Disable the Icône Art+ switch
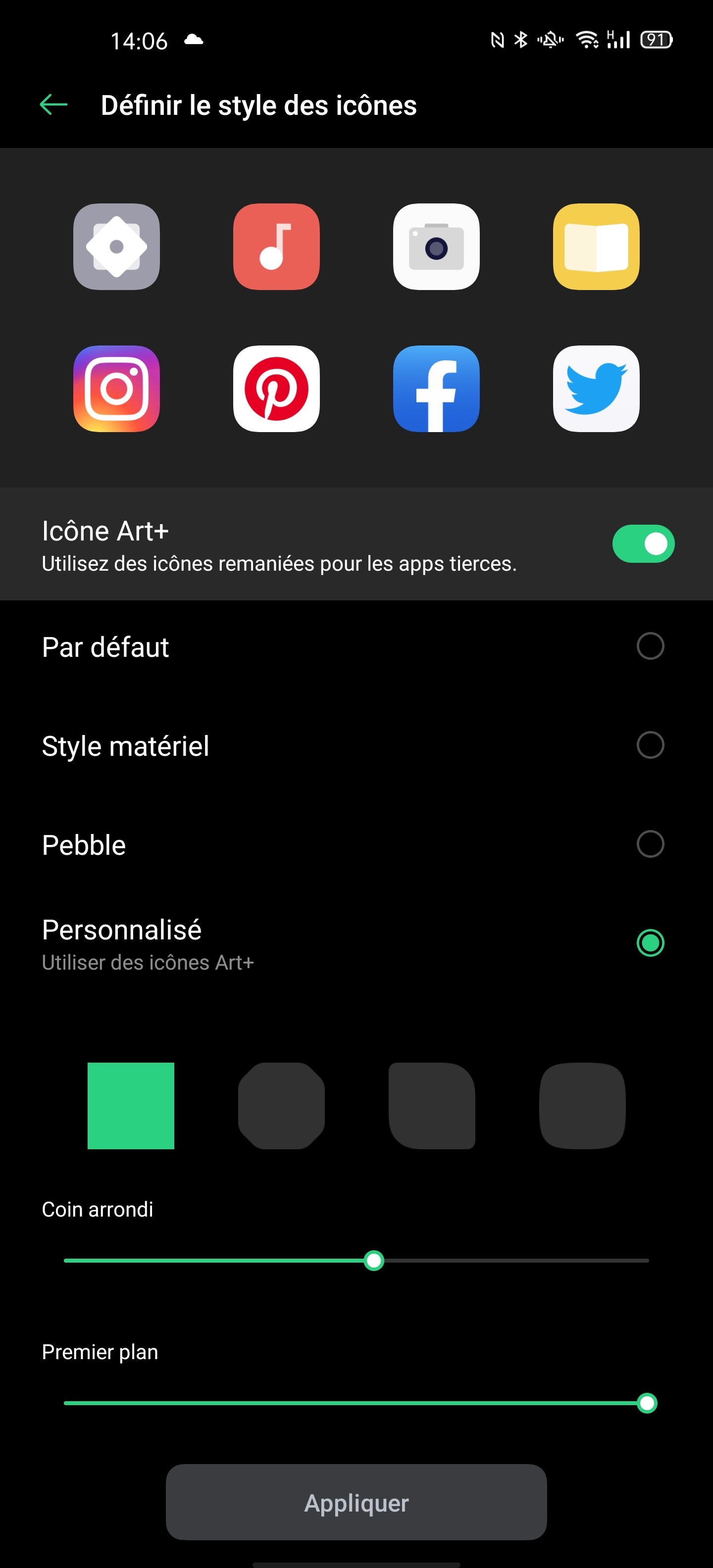Screen dimensions: 713x1568 point(643,543)
